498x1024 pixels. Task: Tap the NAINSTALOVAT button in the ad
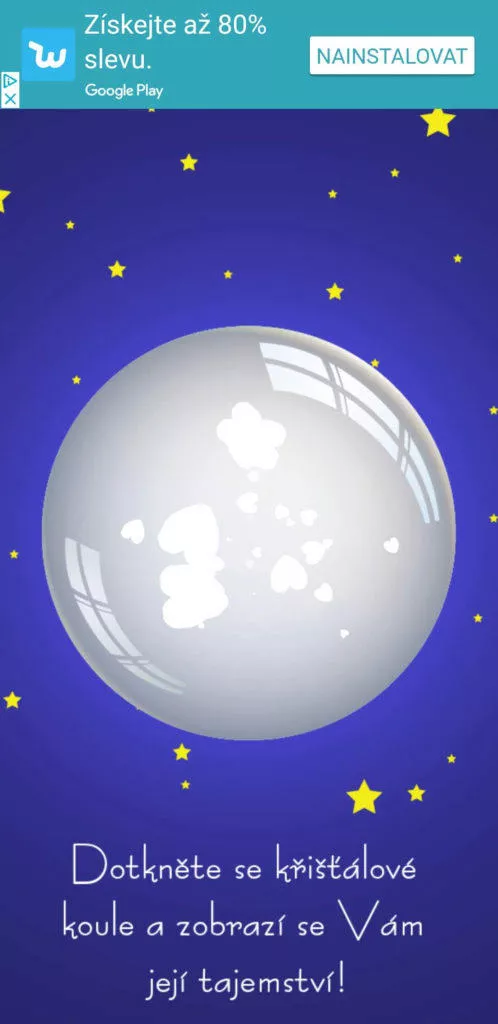[x=392, y=56]
